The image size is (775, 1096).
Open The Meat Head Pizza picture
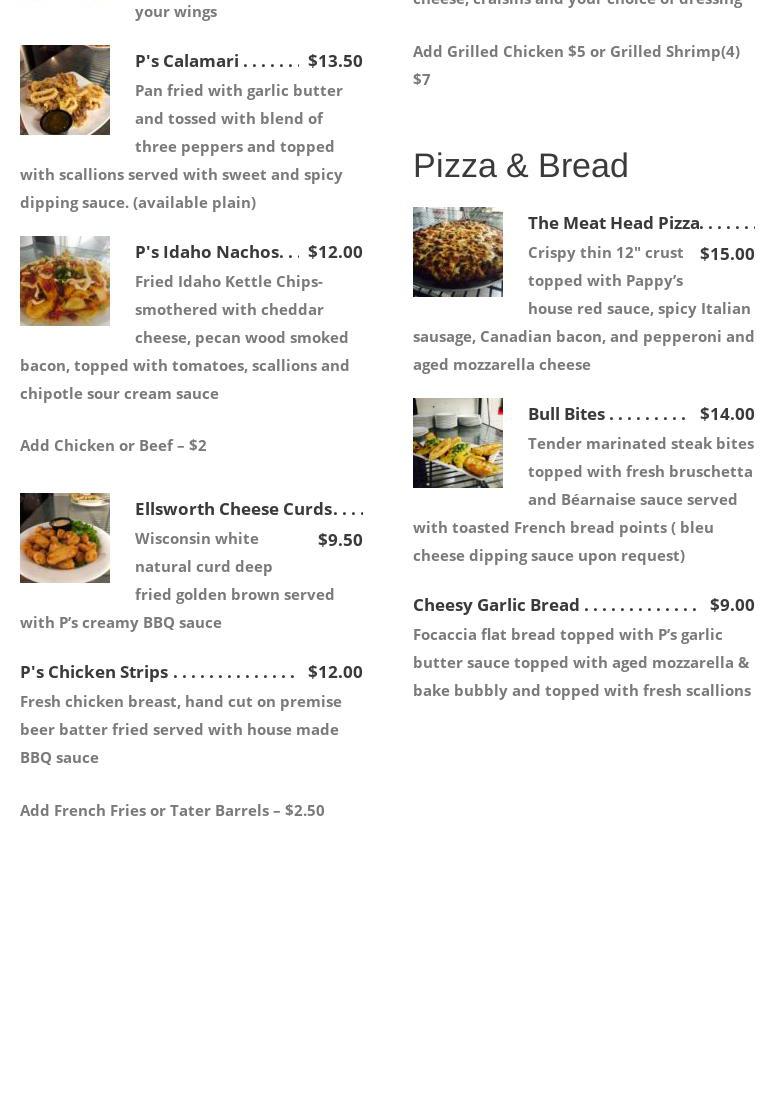pos(458,252)
